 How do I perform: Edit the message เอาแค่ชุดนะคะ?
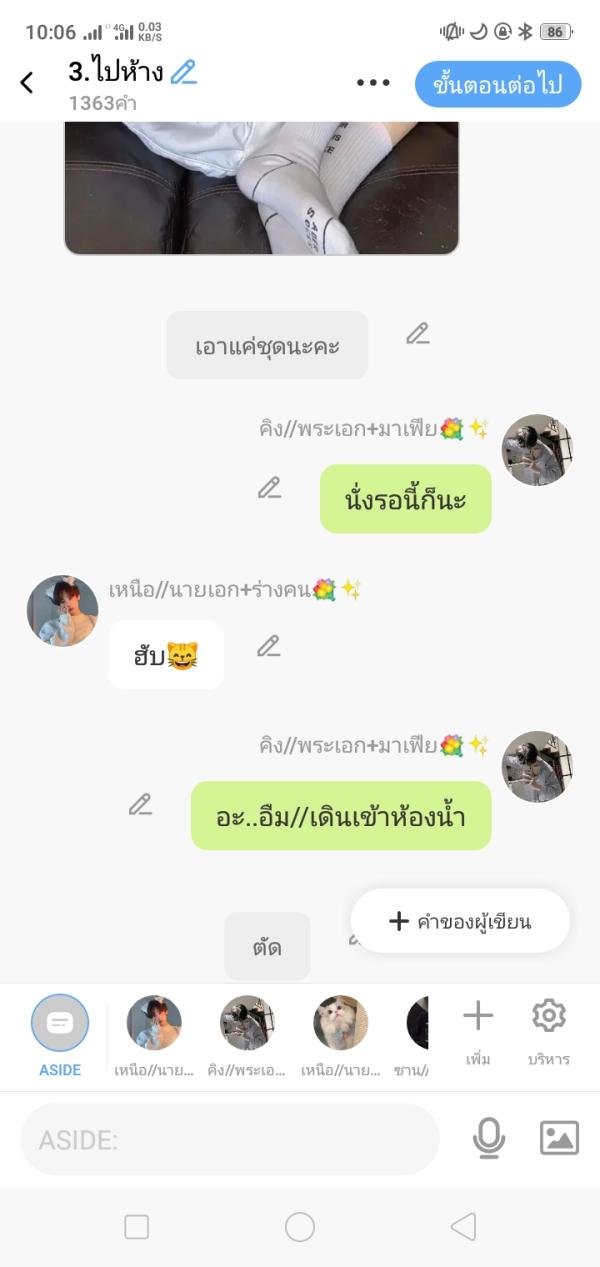(418, 334)
